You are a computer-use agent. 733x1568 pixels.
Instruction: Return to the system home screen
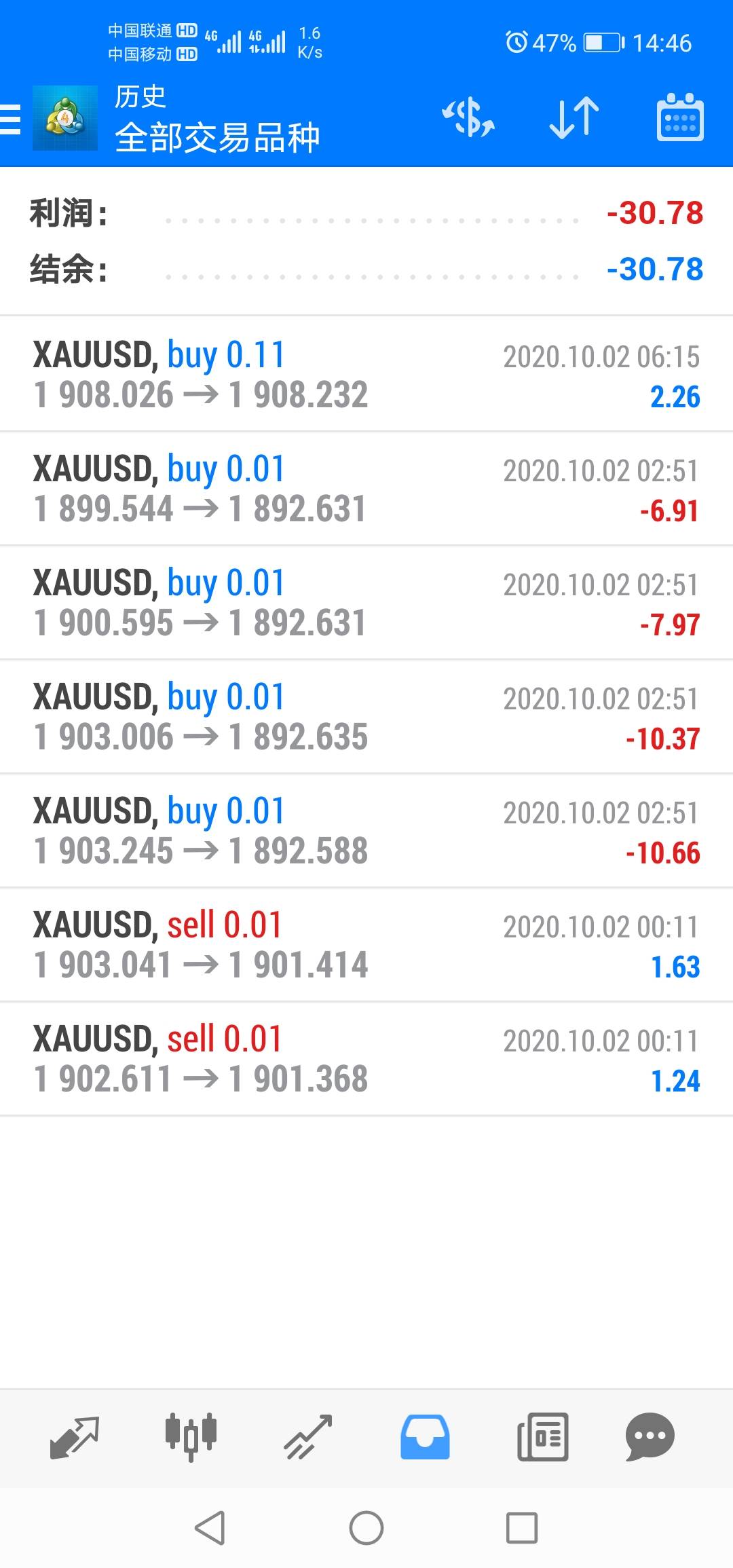click(x=366, y=1528)
